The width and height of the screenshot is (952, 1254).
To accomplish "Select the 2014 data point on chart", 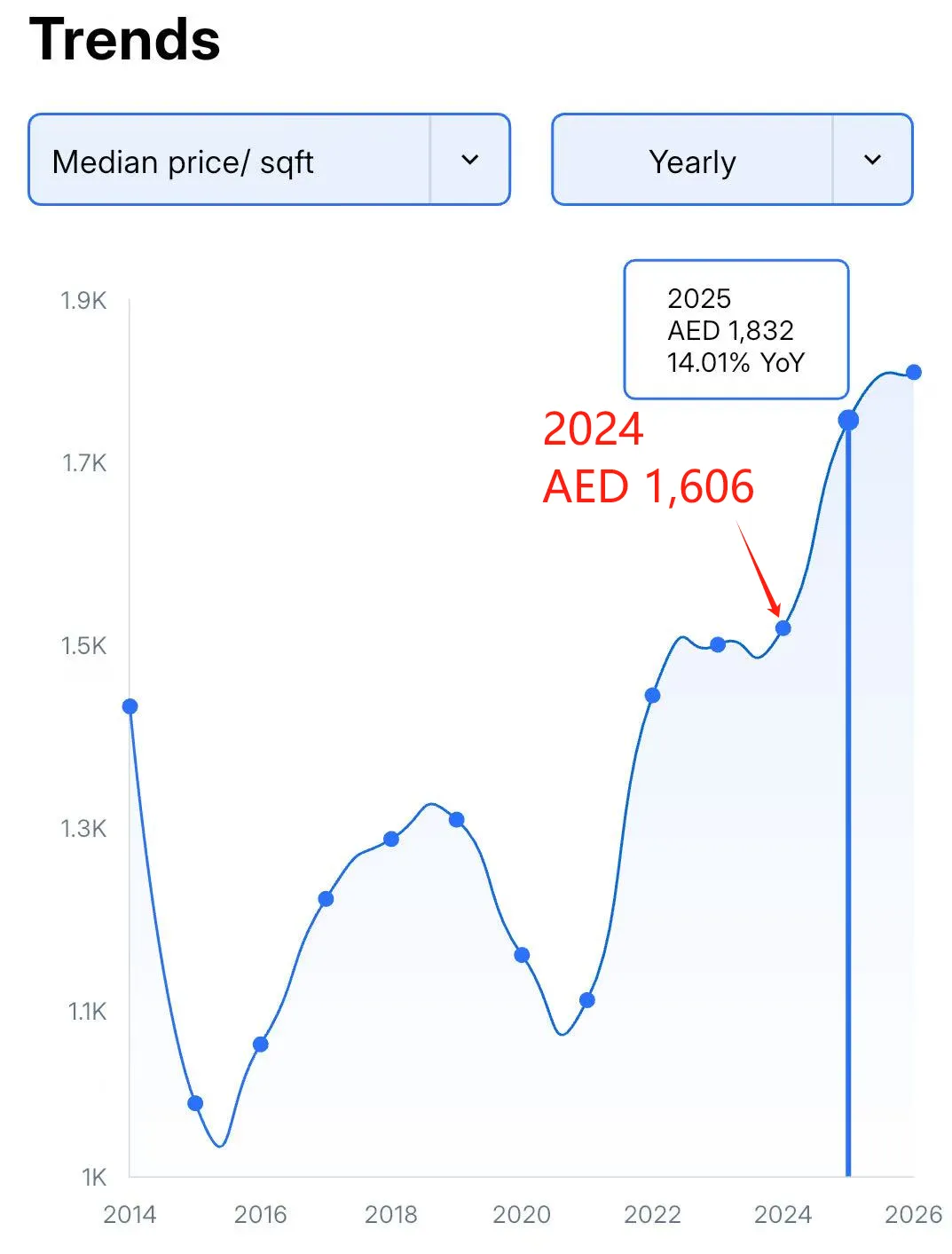I will 130,706.
